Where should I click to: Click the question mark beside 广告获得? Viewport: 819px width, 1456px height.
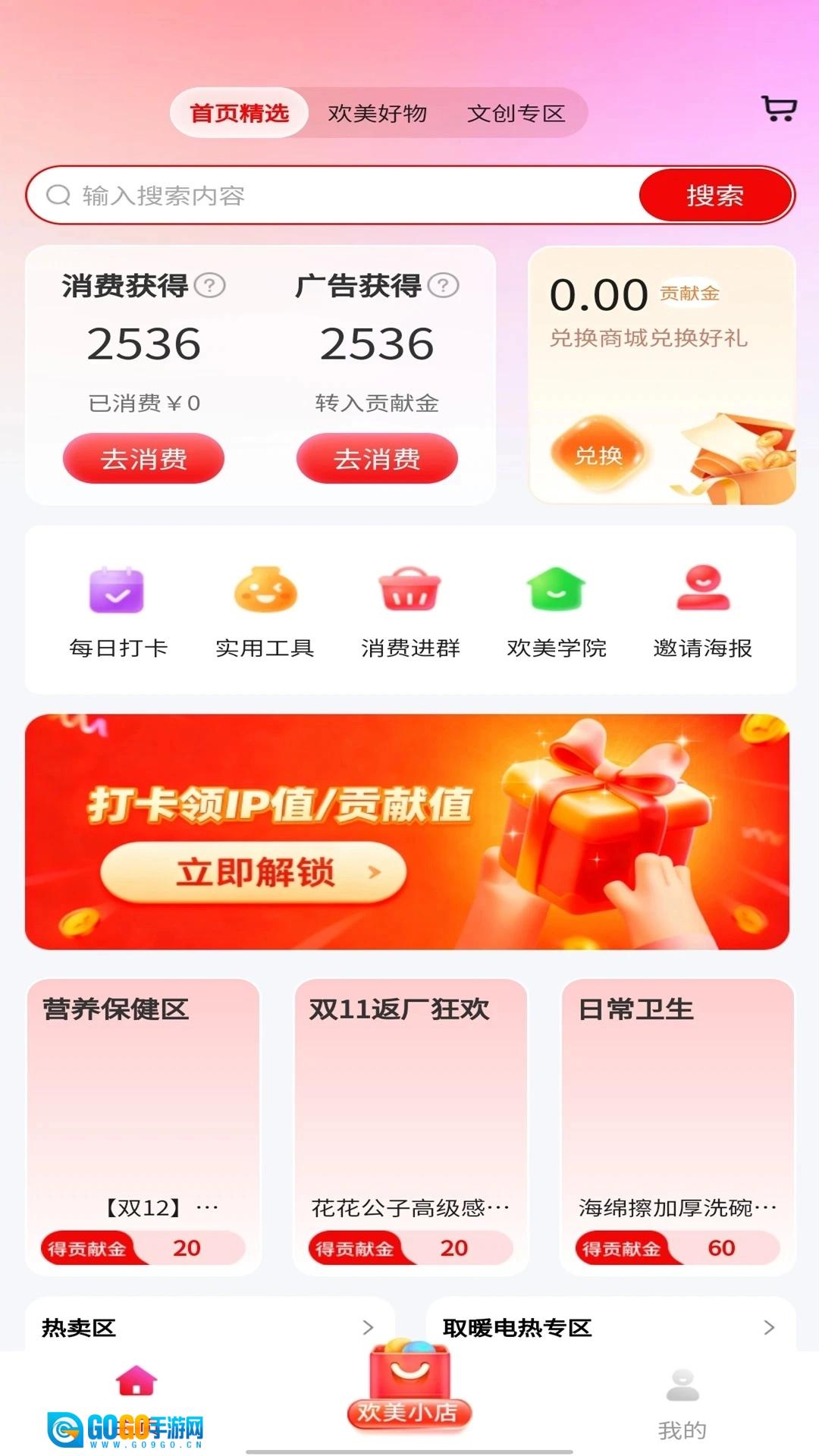[x=444, y=287]
